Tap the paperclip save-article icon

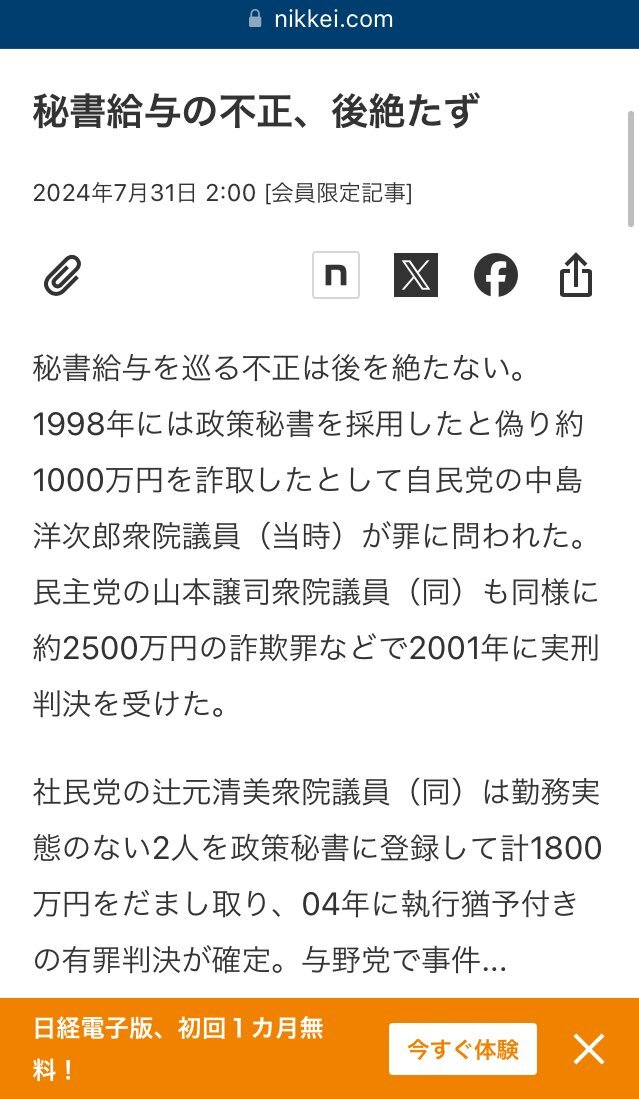(x=63, y=275)
